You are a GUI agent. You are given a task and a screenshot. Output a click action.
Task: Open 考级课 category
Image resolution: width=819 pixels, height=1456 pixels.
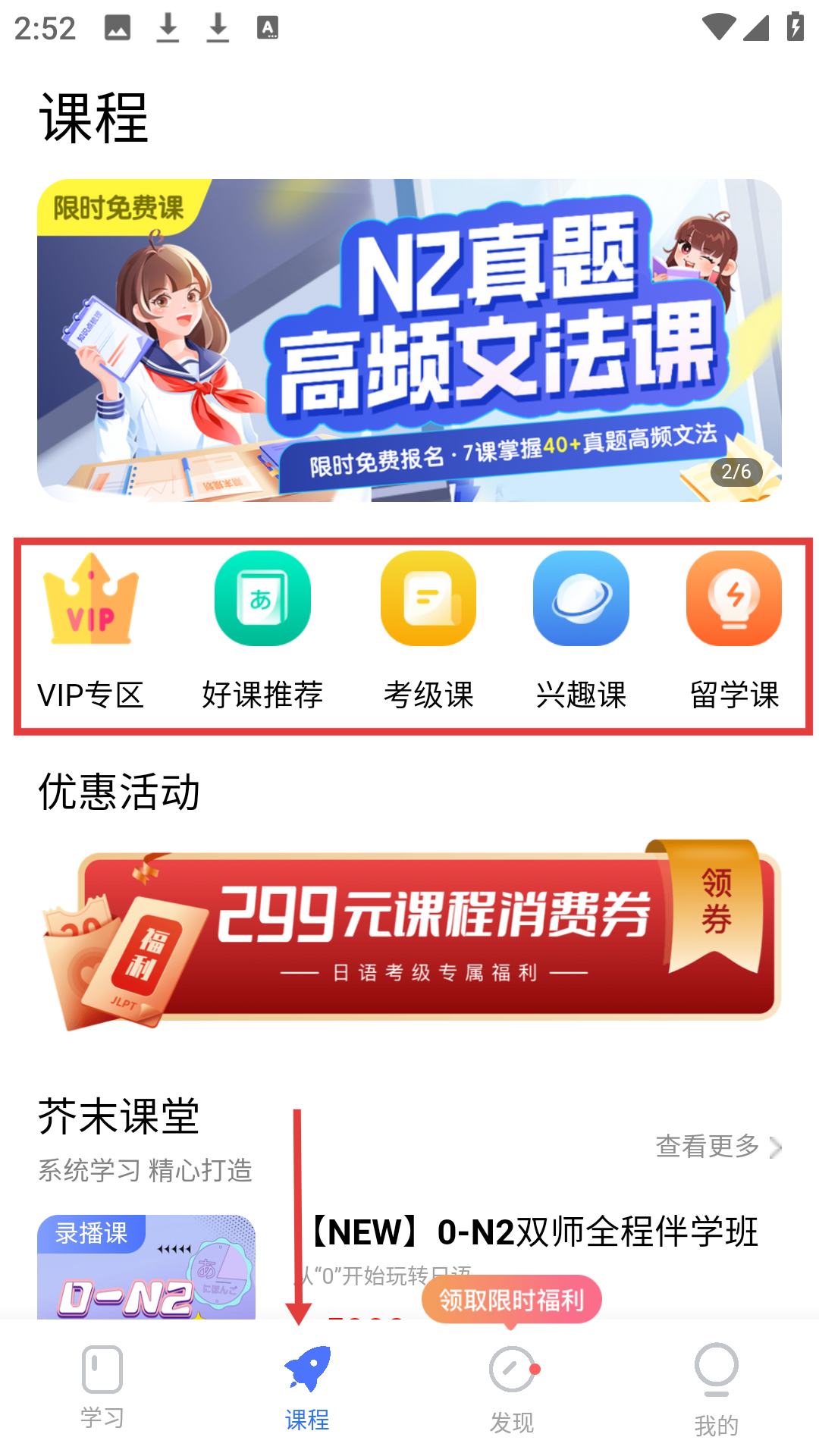click(428, 631)
